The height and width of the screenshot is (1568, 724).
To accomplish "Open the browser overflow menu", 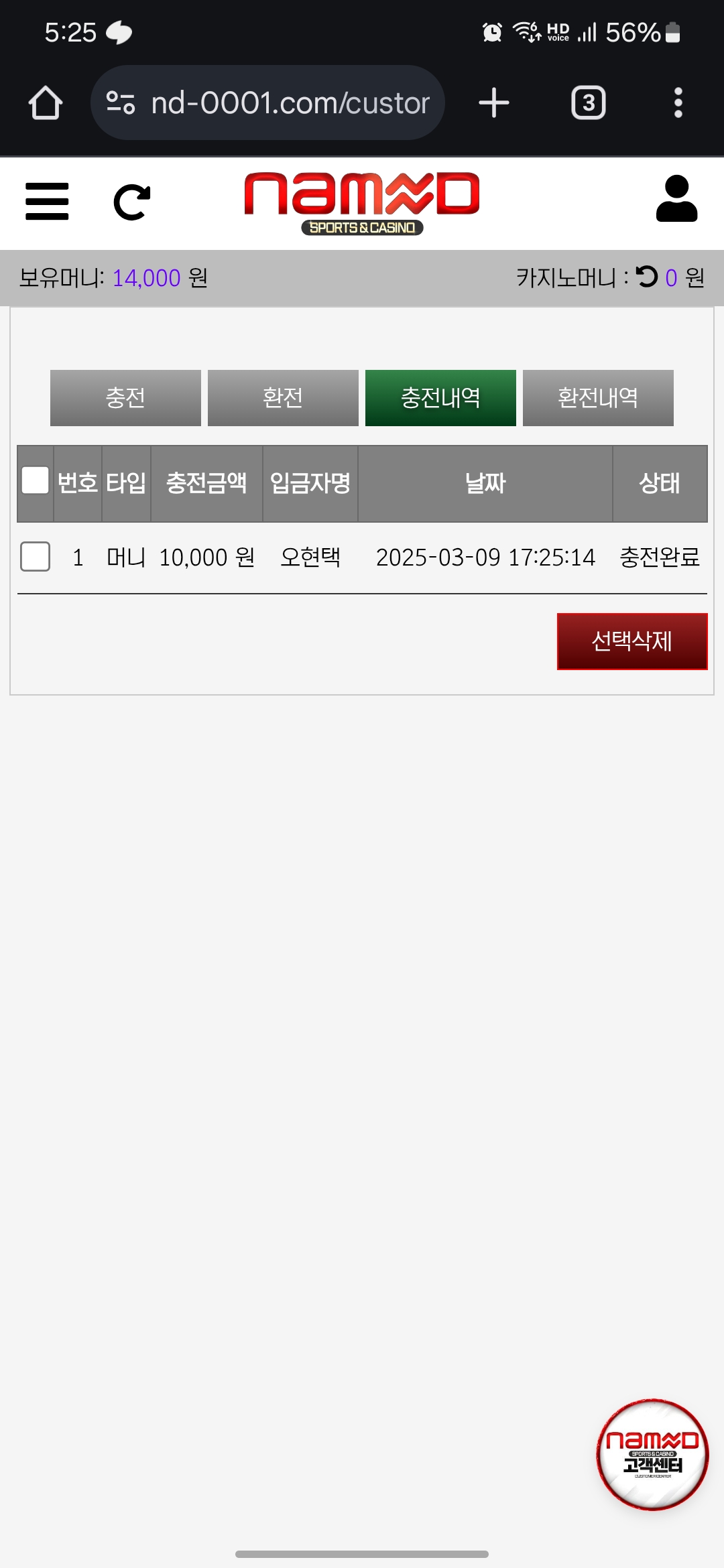I will [678, 103].
